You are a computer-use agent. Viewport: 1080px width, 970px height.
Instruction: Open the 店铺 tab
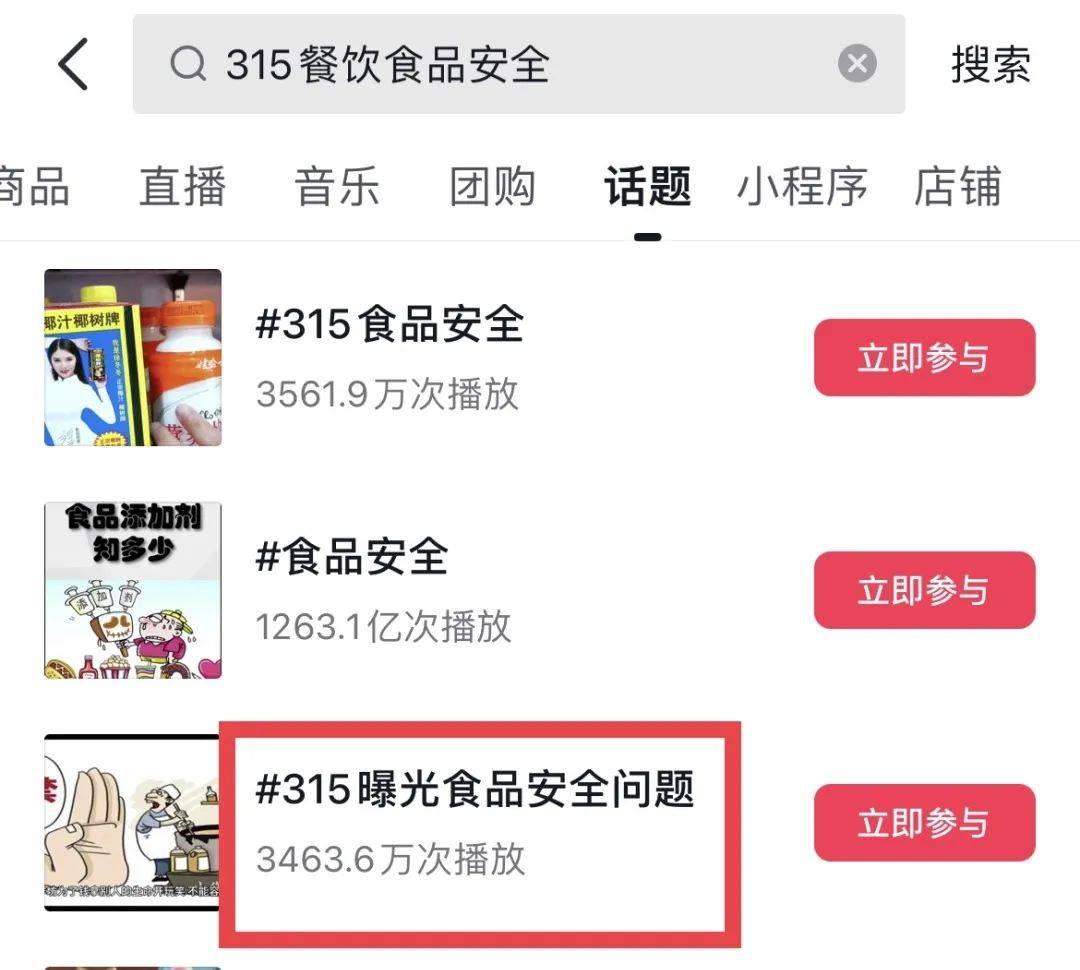[957, 187]
